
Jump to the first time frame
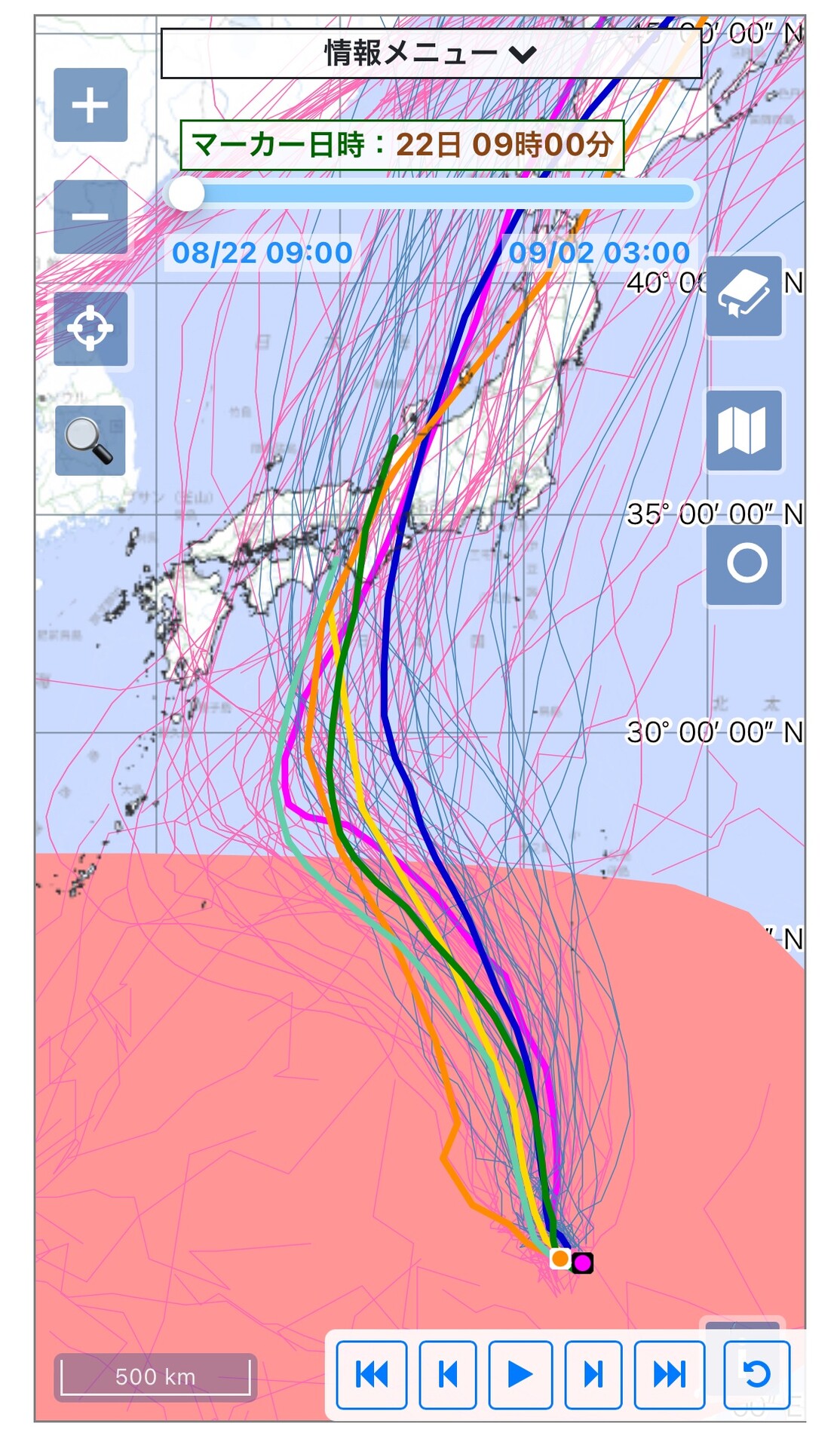point(372,1375)
